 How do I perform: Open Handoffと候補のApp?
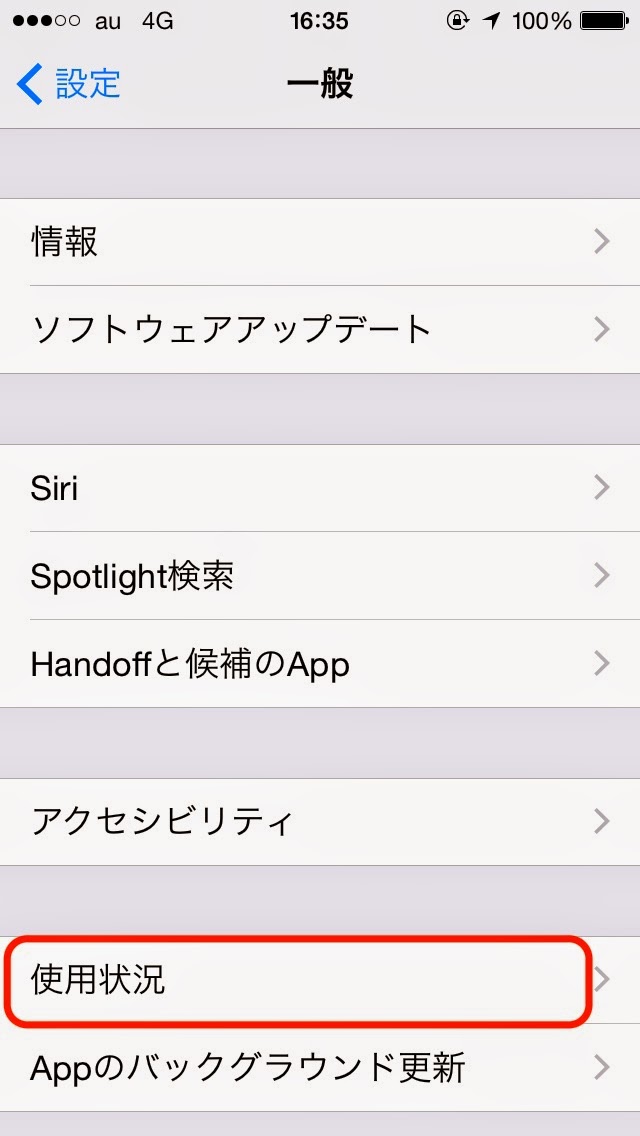pyautogui.click(x=320, y=664)
